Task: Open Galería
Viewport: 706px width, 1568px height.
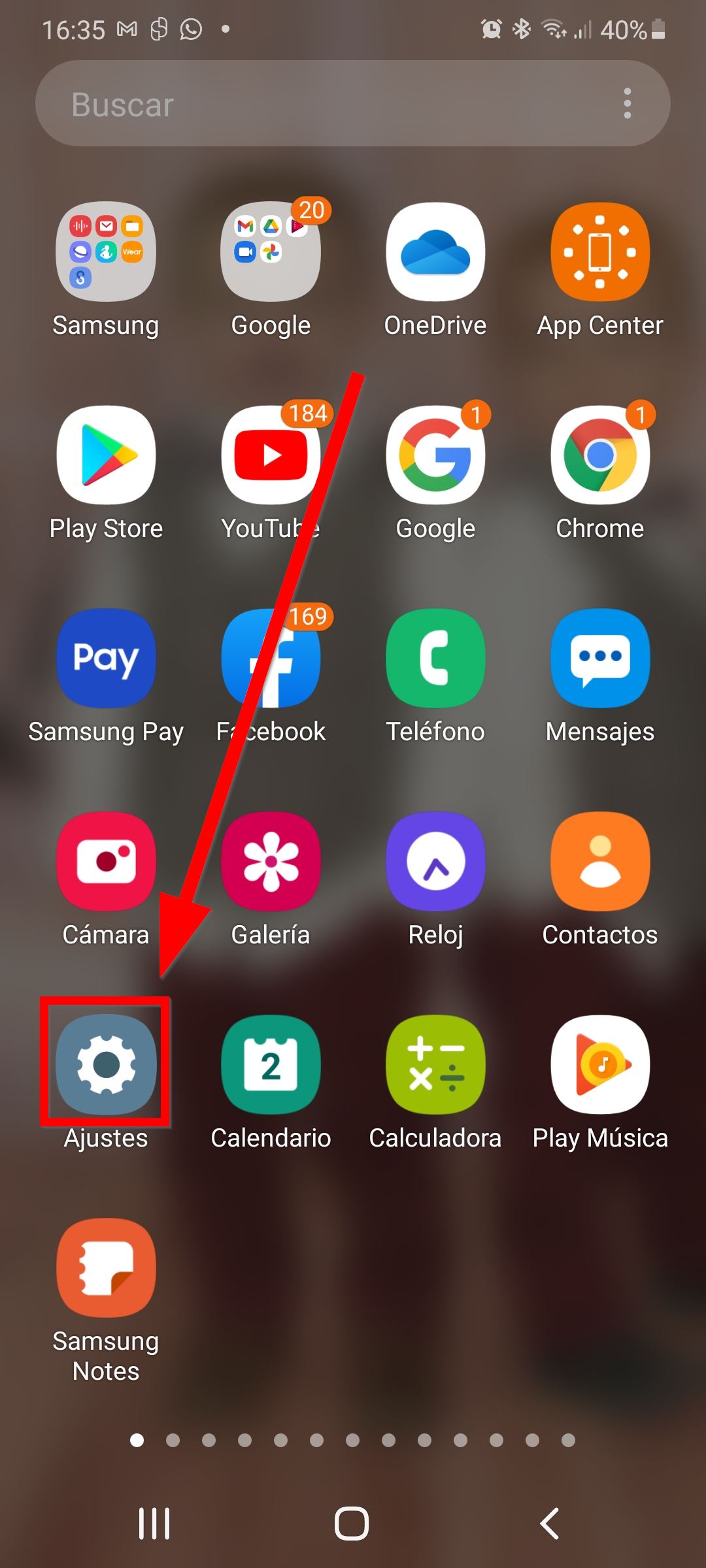Action: click(x=271, y=862)
